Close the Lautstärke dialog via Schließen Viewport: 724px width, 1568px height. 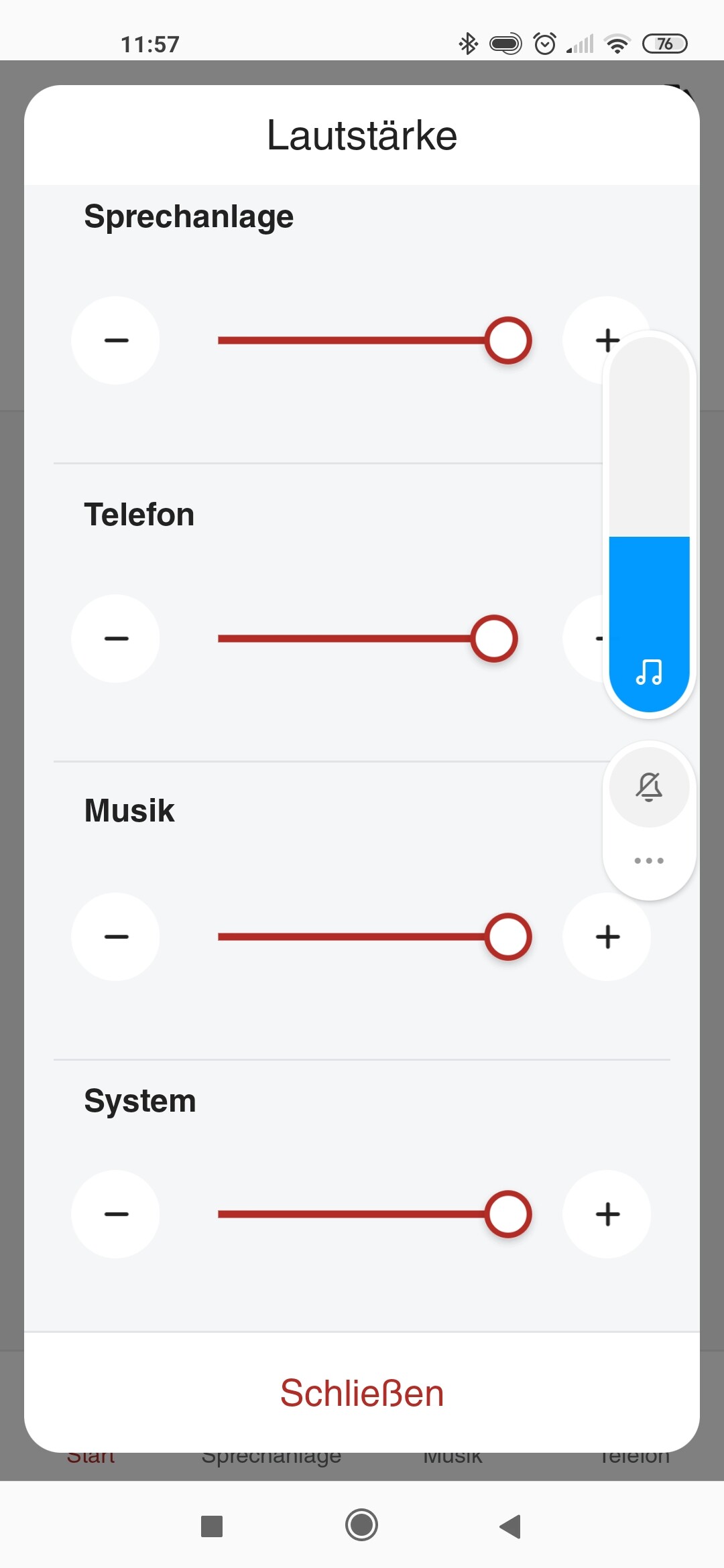coord(362,1393)
